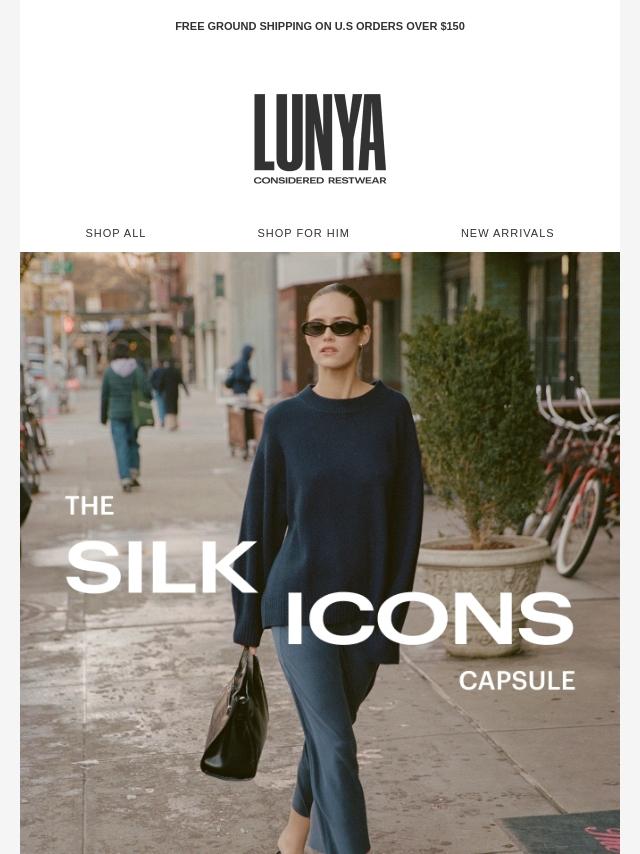Open the Shop All link

[x=116, y=233]
